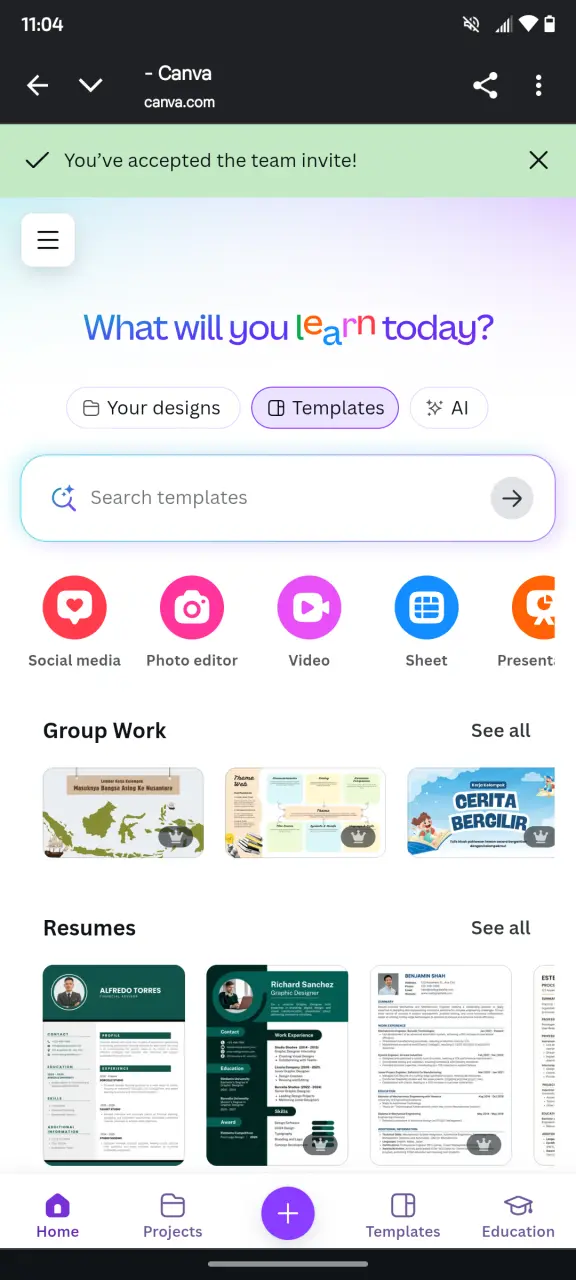Open the browser overflow menu
Screen dimensions: 576x1280
[539, 86]
